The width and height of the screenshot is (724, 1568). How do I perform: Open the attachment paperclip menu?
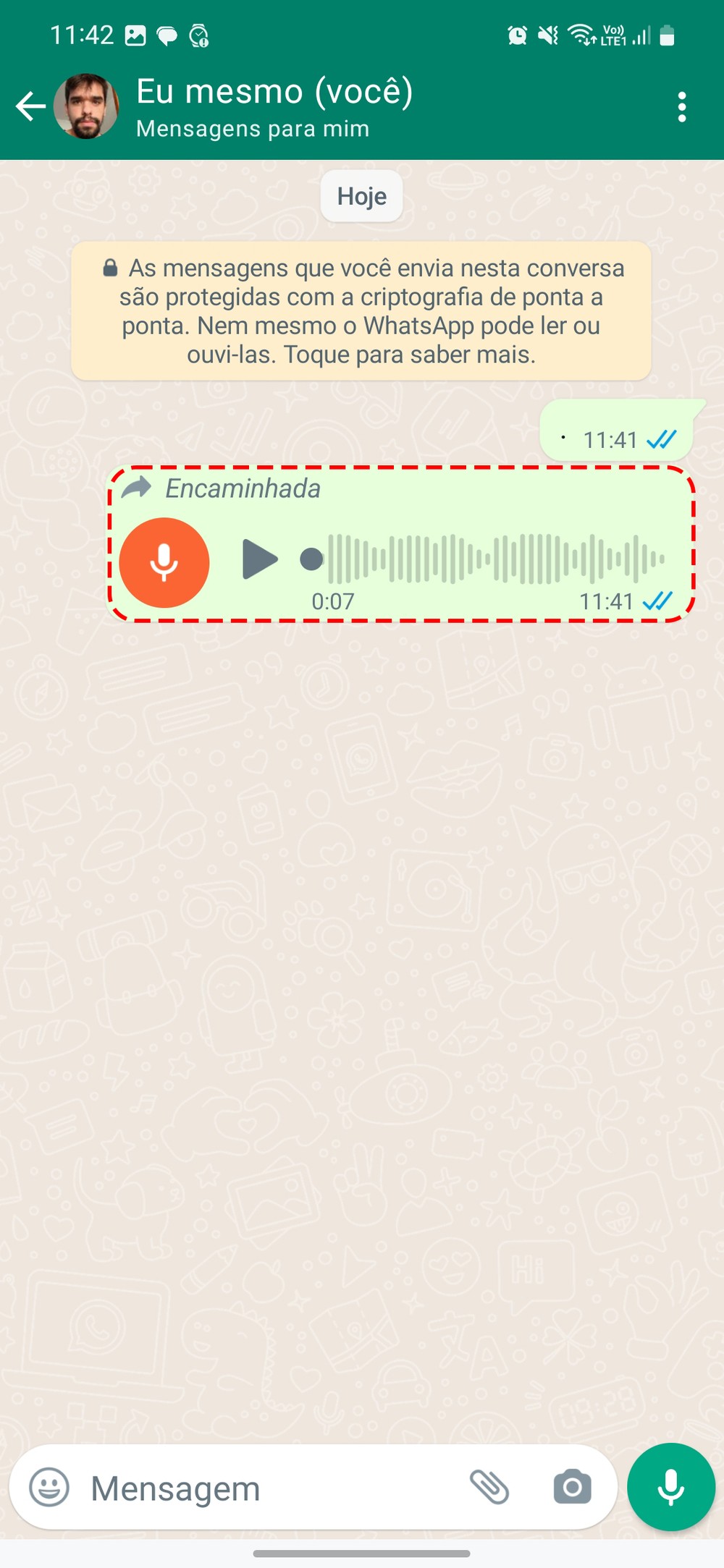[489, 1488]
